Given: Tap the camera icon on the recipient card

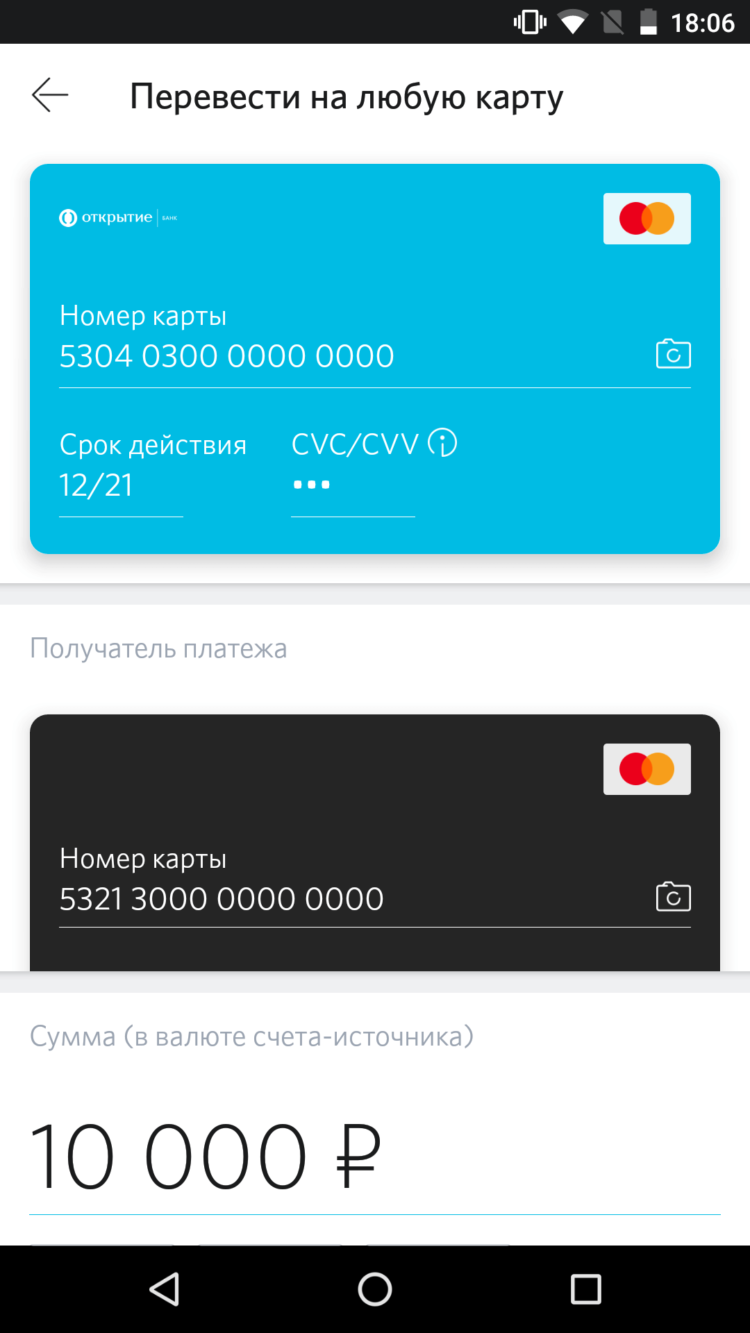Looking at the screenshot, I should coord(673,896).
